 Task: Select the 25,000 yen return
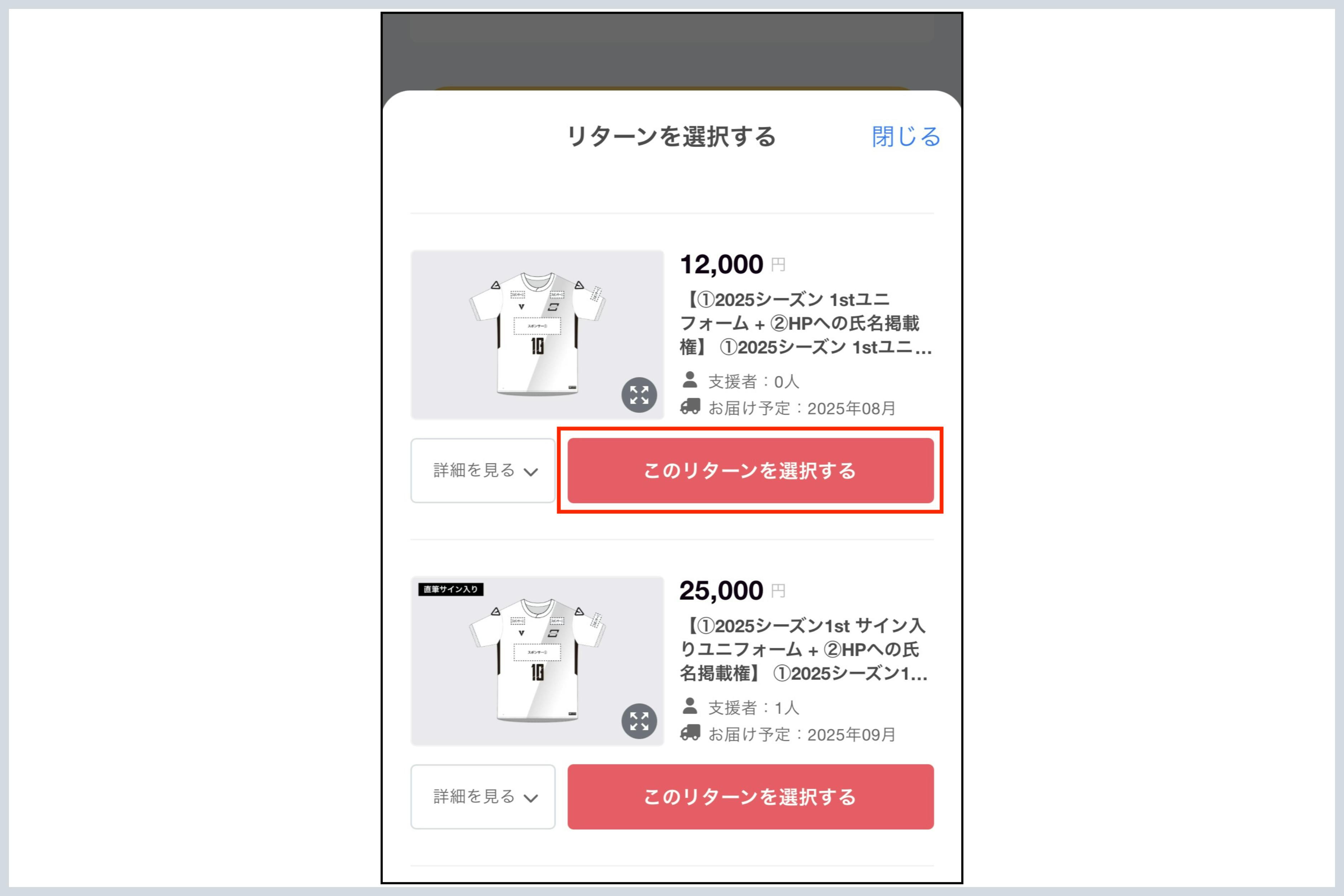(x=750, y=797)
